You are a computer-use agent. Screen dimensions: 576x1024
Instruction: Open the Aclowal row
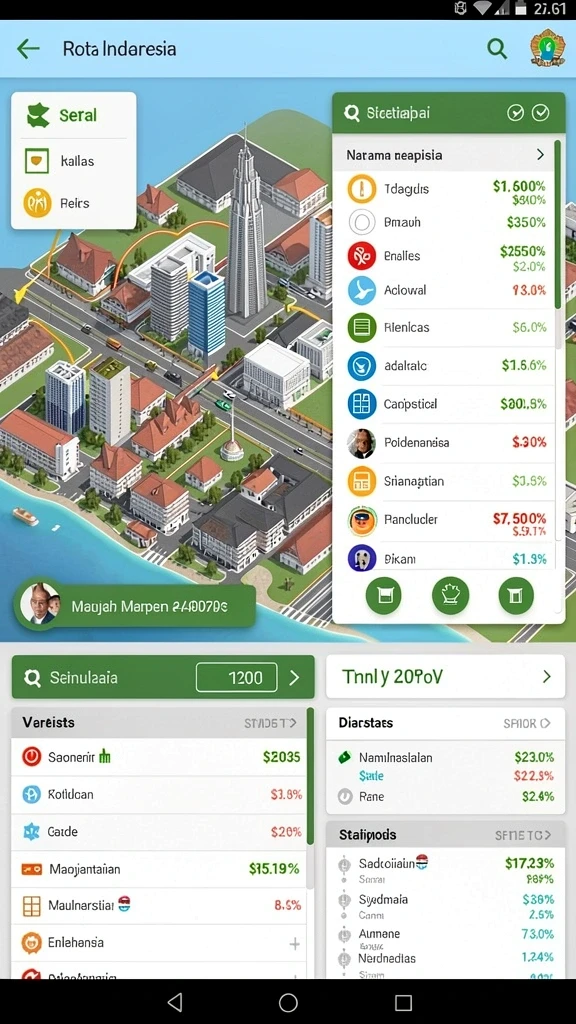coord(445,290)
